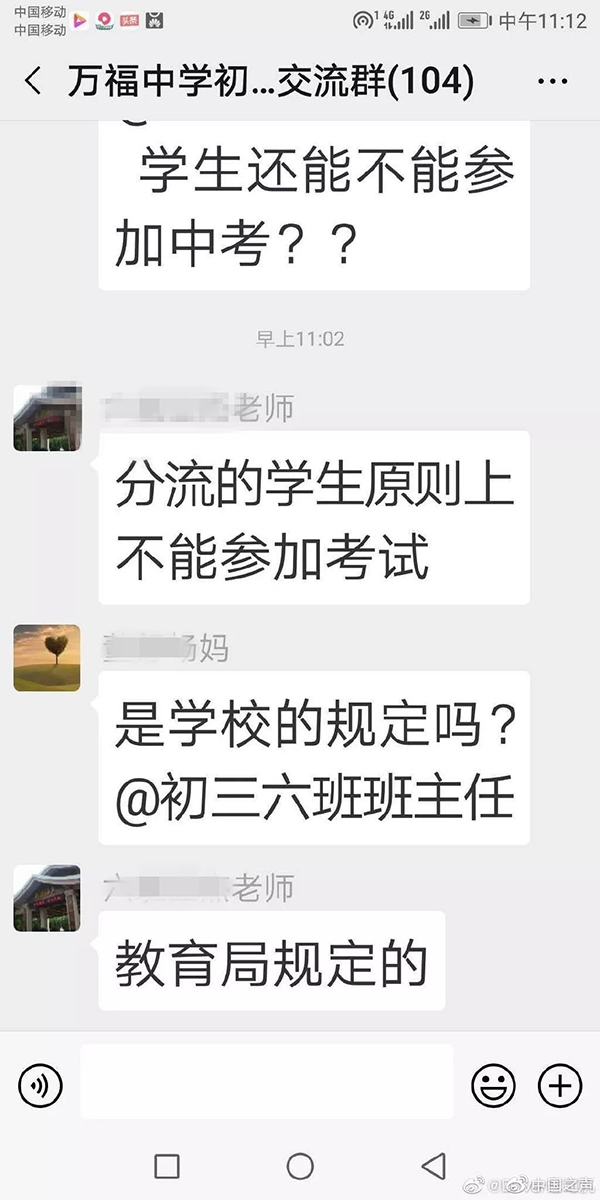
Task: Open the heart tree avatar profile
Action: click(x=47, y=658)
